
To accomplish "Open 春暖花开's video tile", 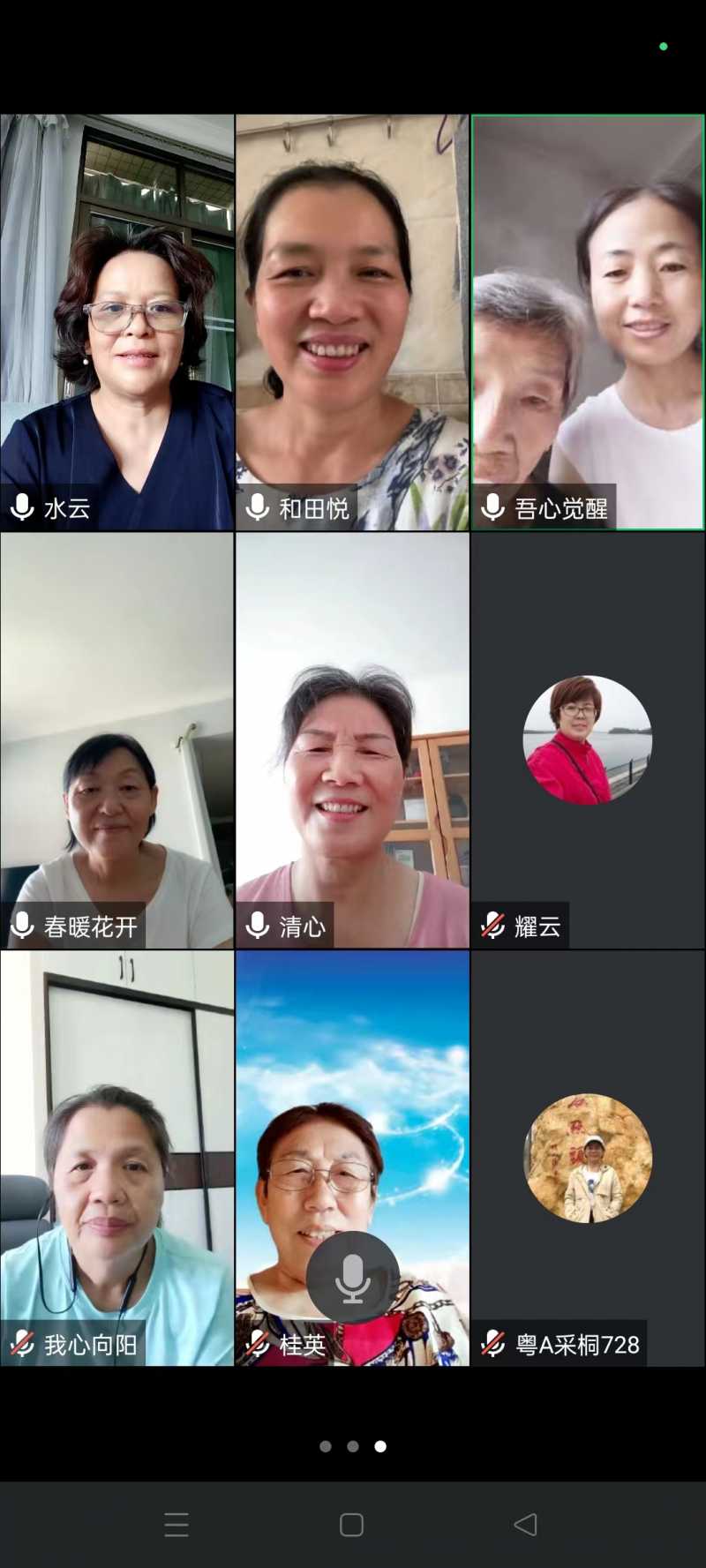I will coord(116,739).
